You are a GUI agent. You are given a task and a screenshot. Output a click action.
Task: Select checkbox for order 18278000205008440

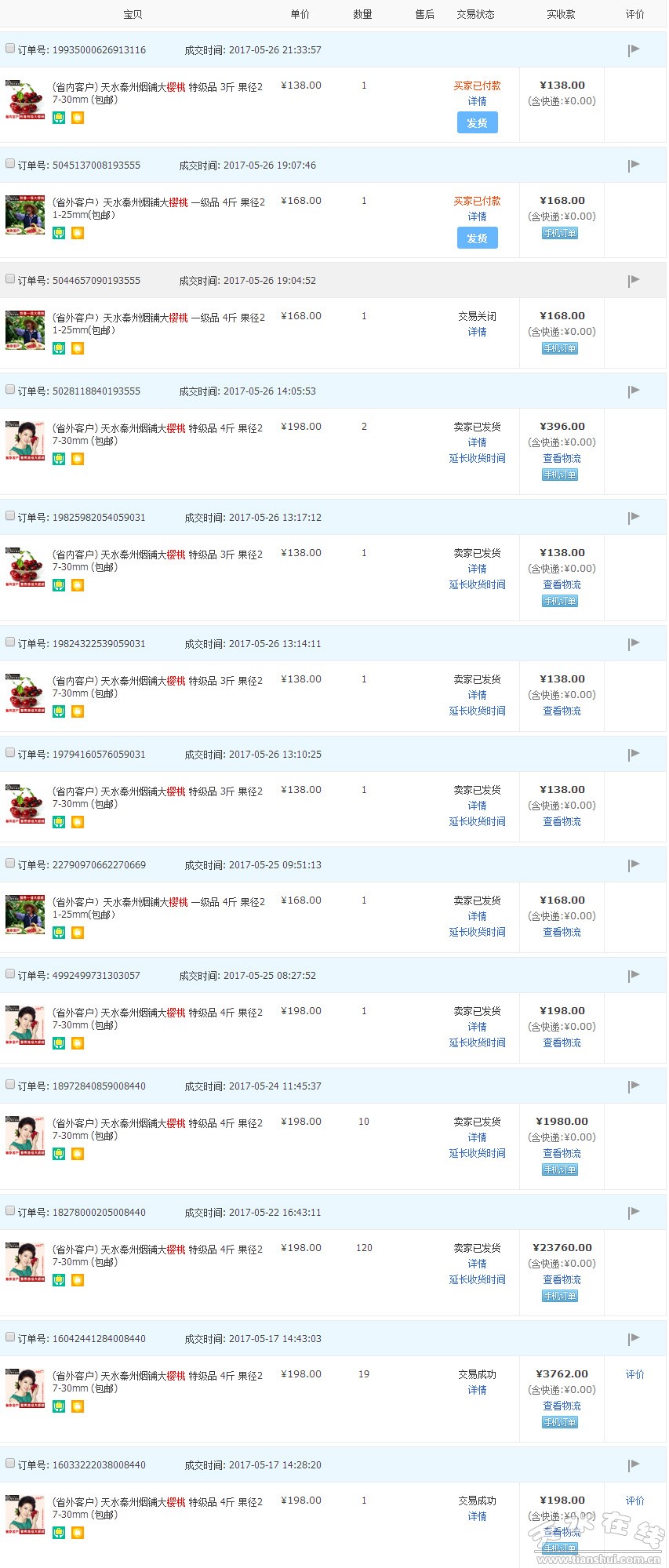(10, 1211)
